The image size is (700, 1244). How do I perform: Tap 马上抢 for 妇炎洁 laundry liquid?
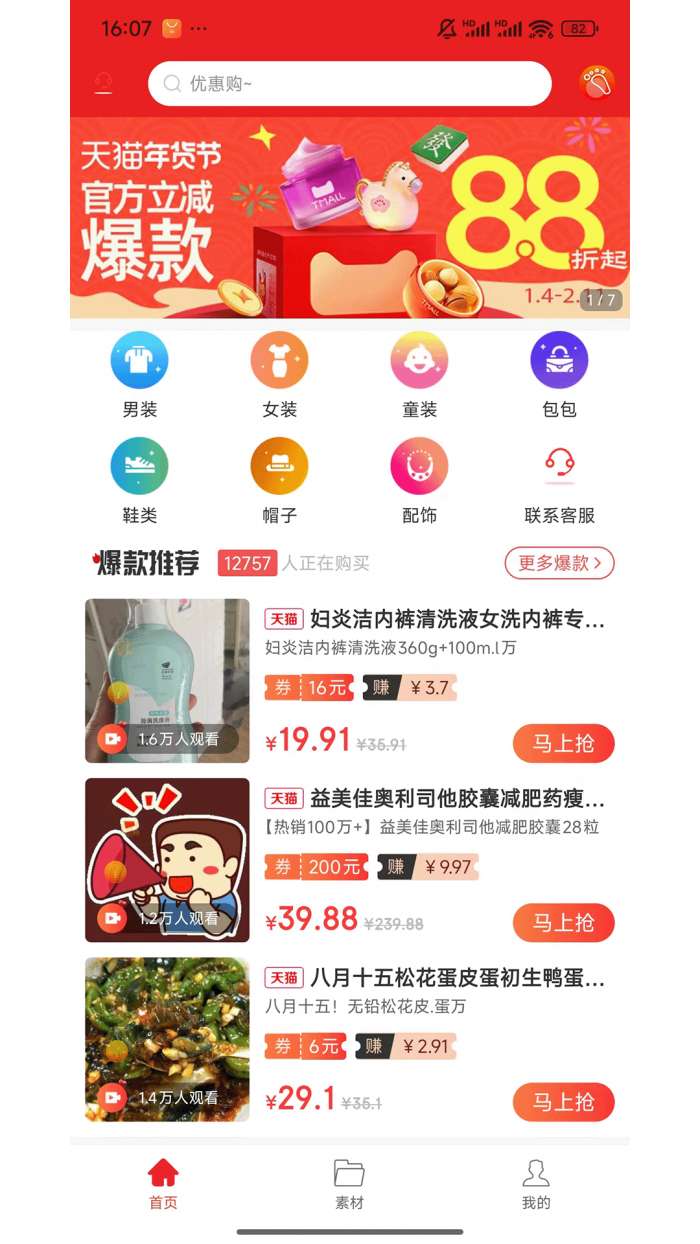[x=563, y=744]
